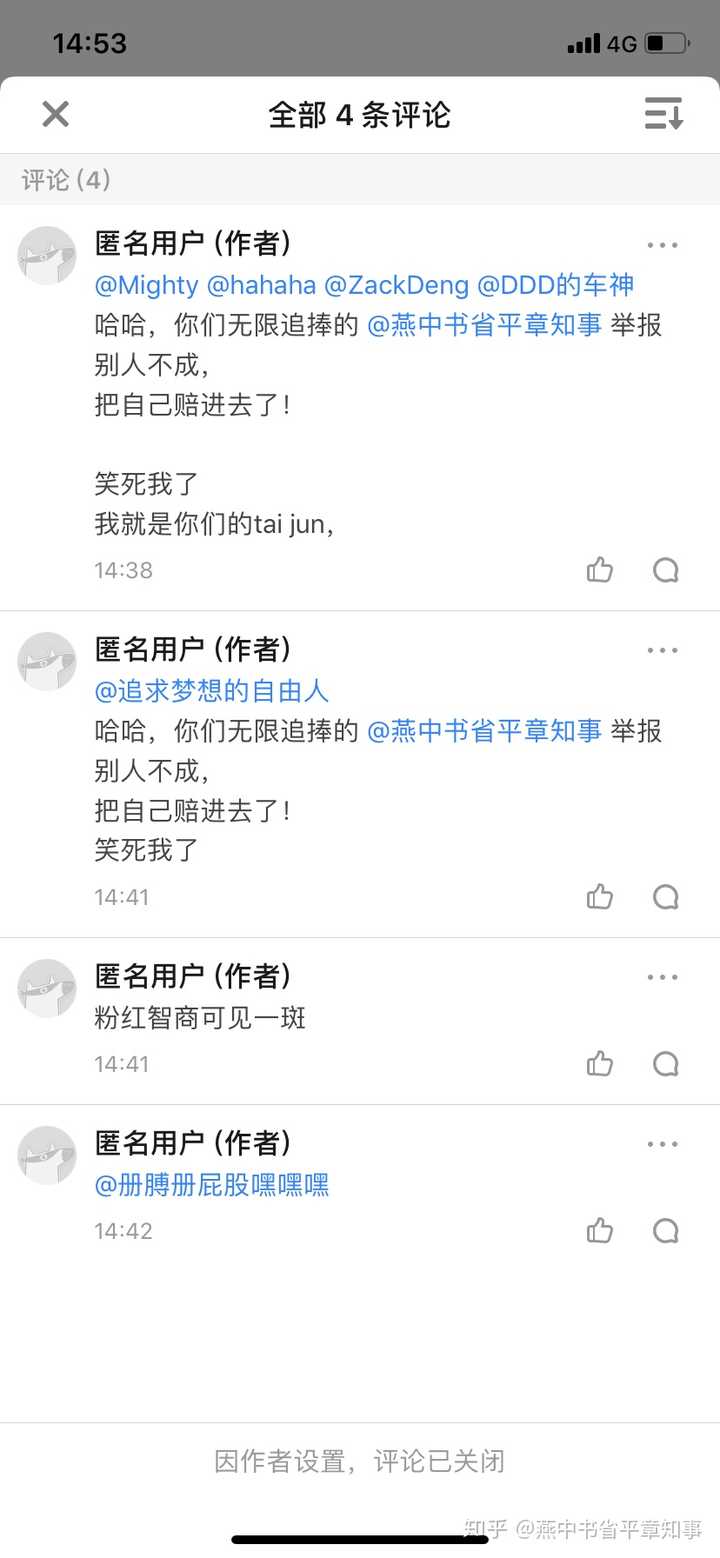Open the @追求梦想的自由人 mention

pos(211,691)
